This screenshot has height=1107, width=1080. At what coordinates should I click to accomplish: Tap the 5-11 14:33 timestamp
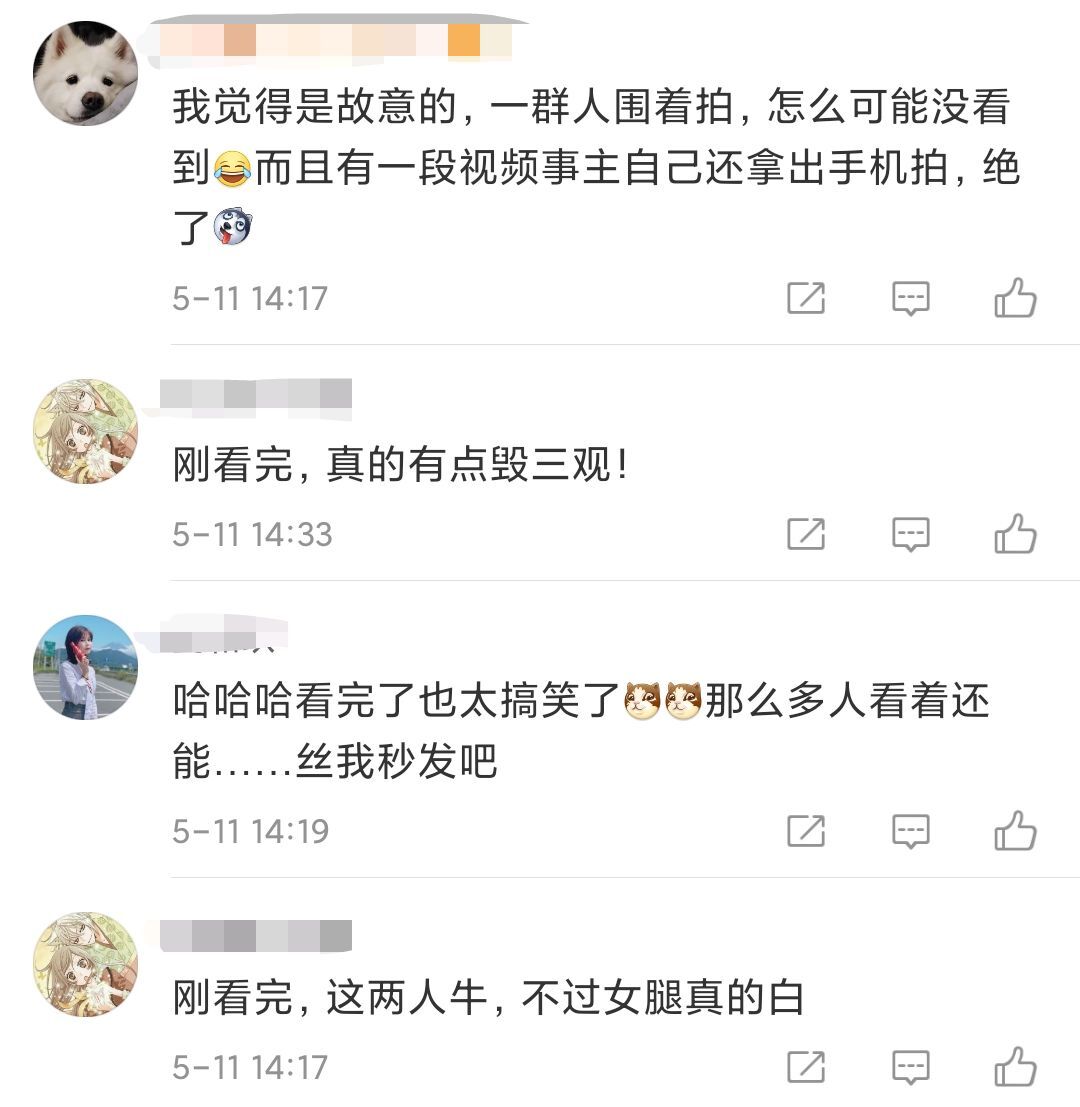tap(248, 533)
